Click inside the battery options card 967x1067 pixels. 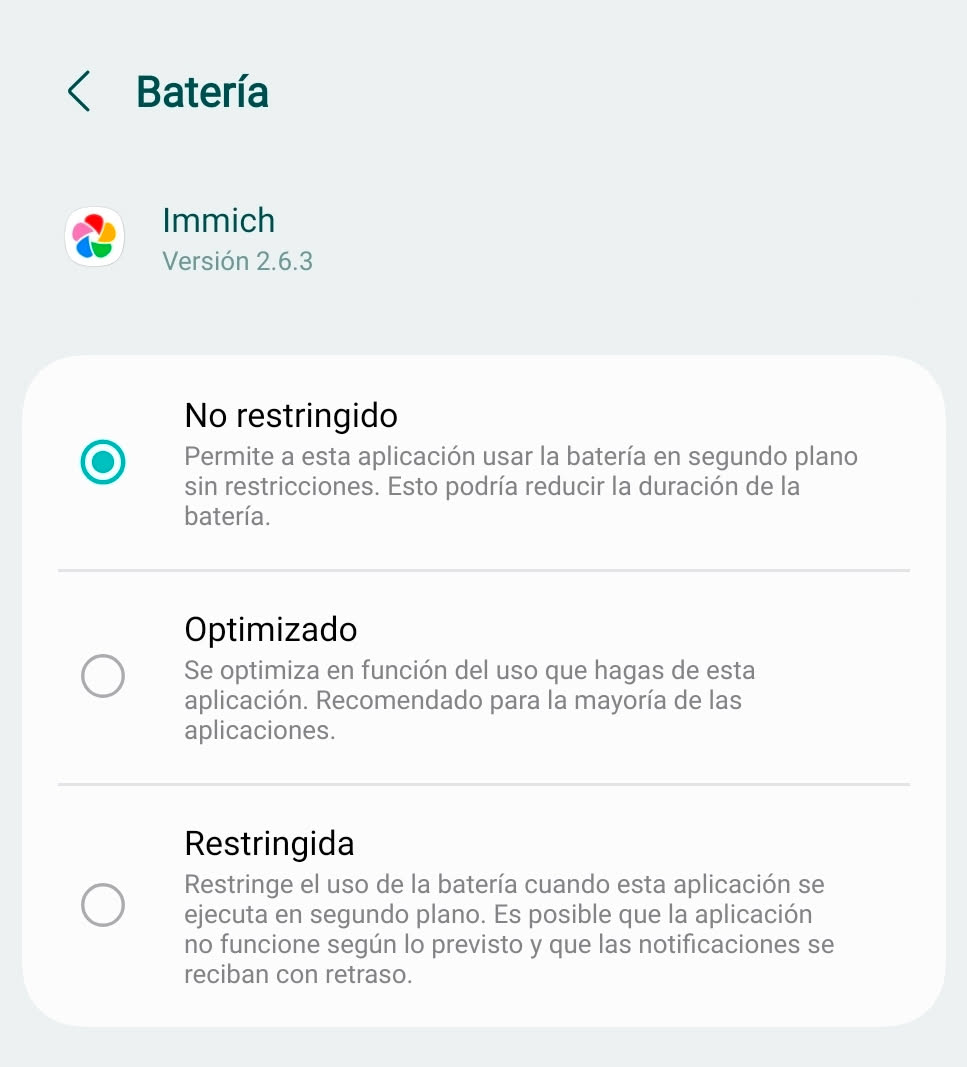pyautogui.click(x=483, y=690)
